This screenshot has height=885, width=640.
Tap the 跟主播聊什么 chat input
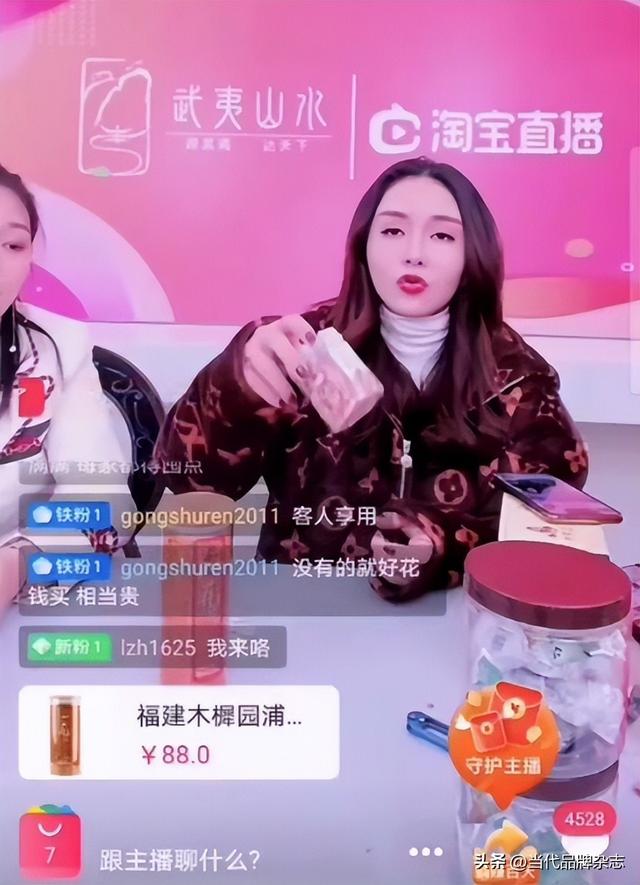point(180,859)
